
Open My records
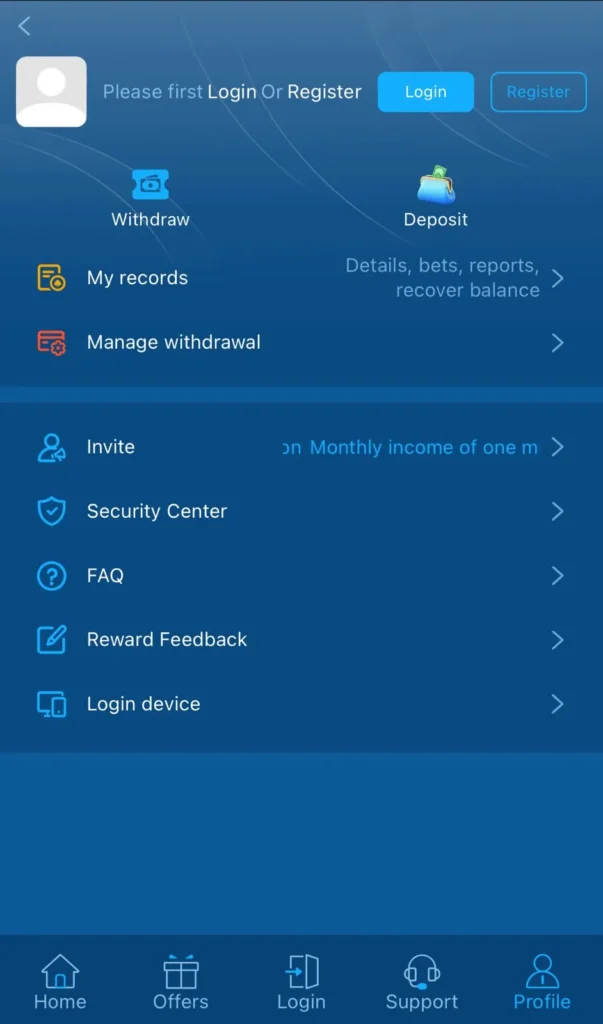tap(137, 278)
